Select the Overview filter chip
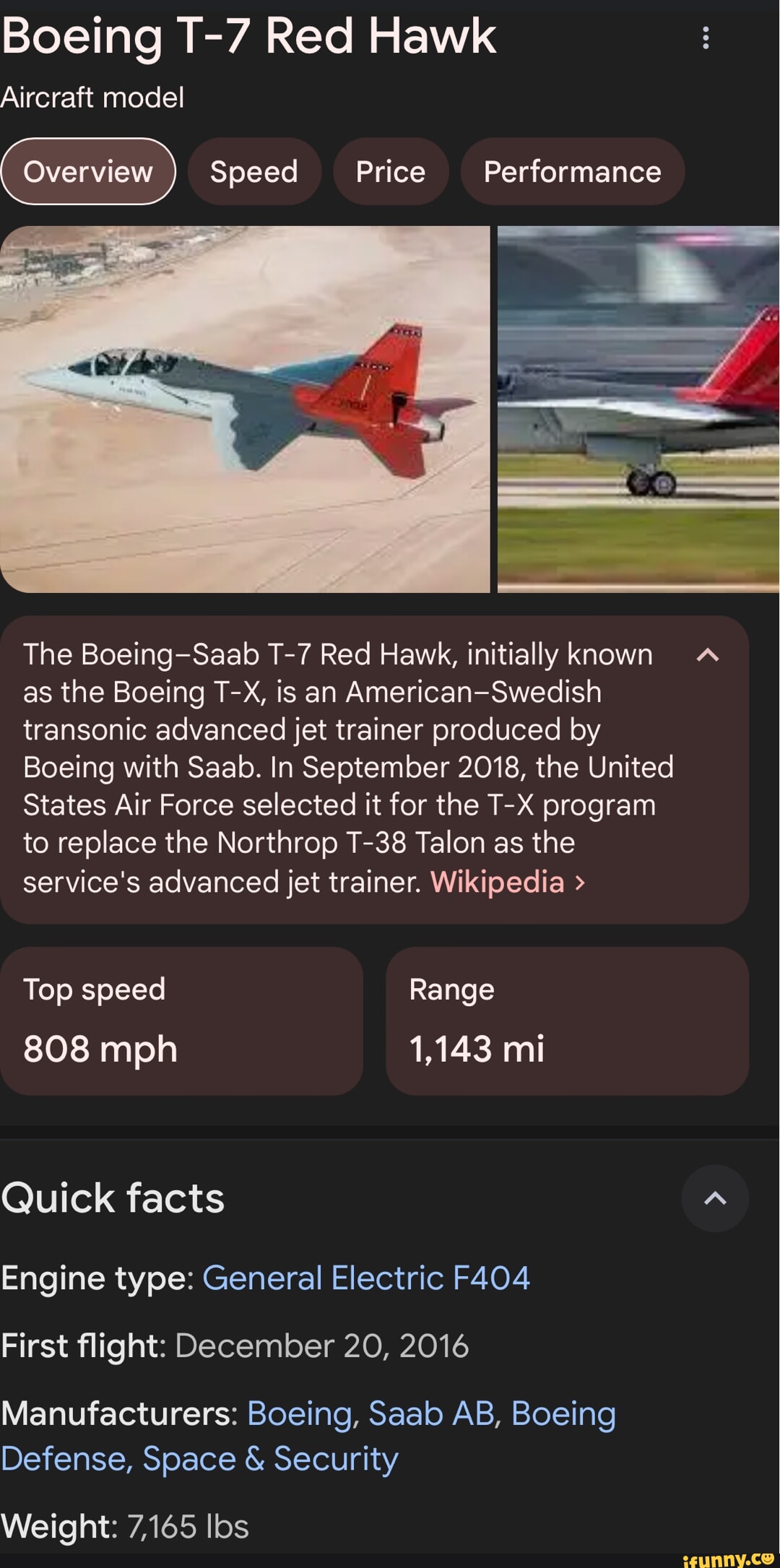780x1568 pixels. point(88,171)
